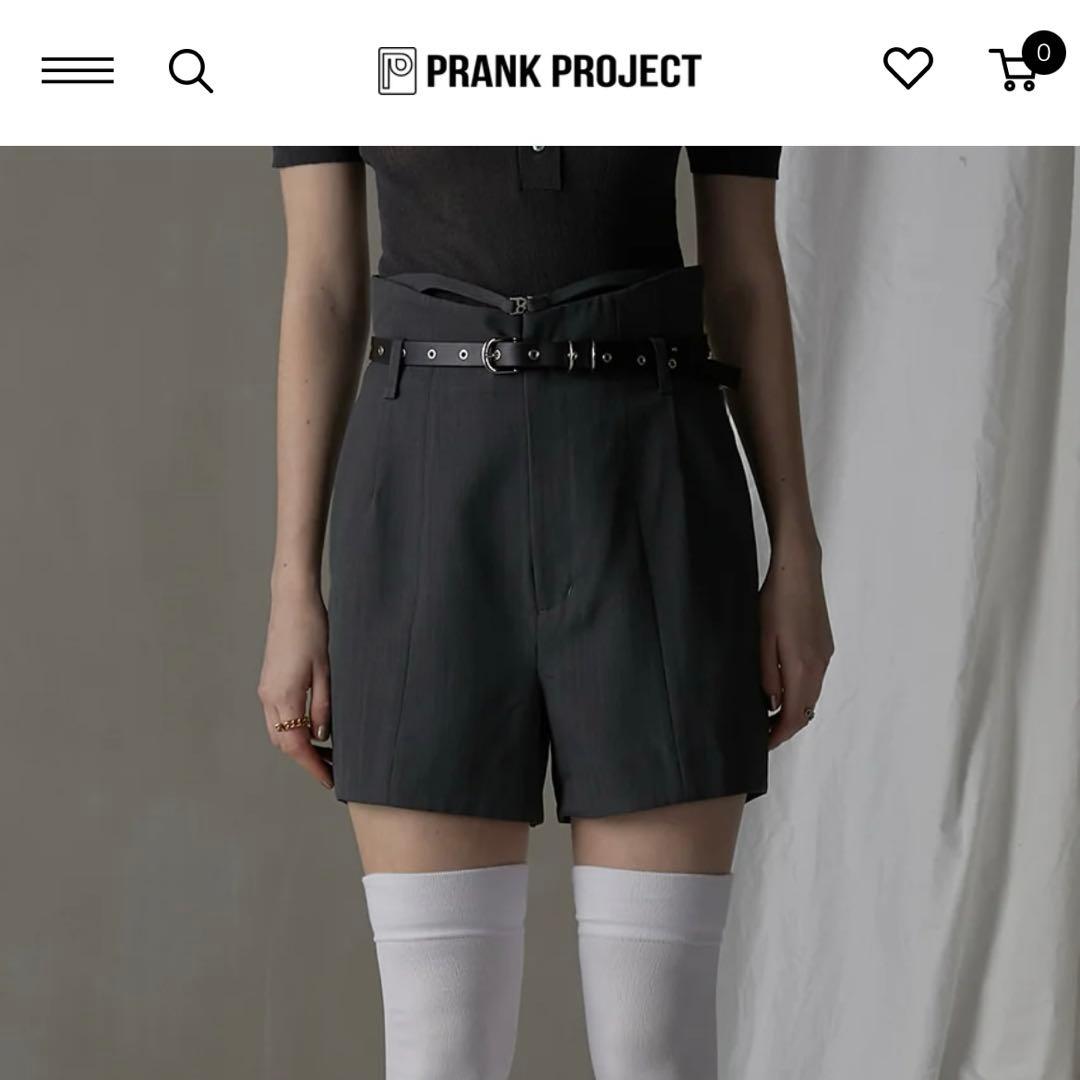1080x1080 pixels.
Task: Open the wishlist heart
Action: point(907,69)
